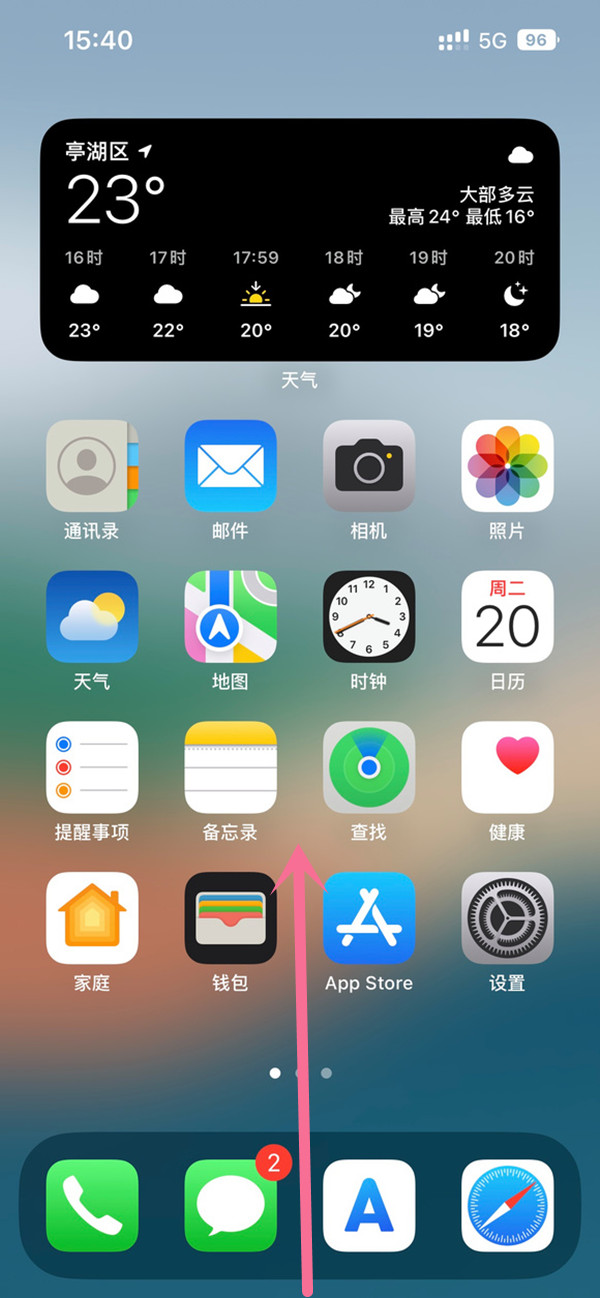Open the Phone app in the dock
This screenshot has width=600, height=1298.
[x=92, y=1206]
